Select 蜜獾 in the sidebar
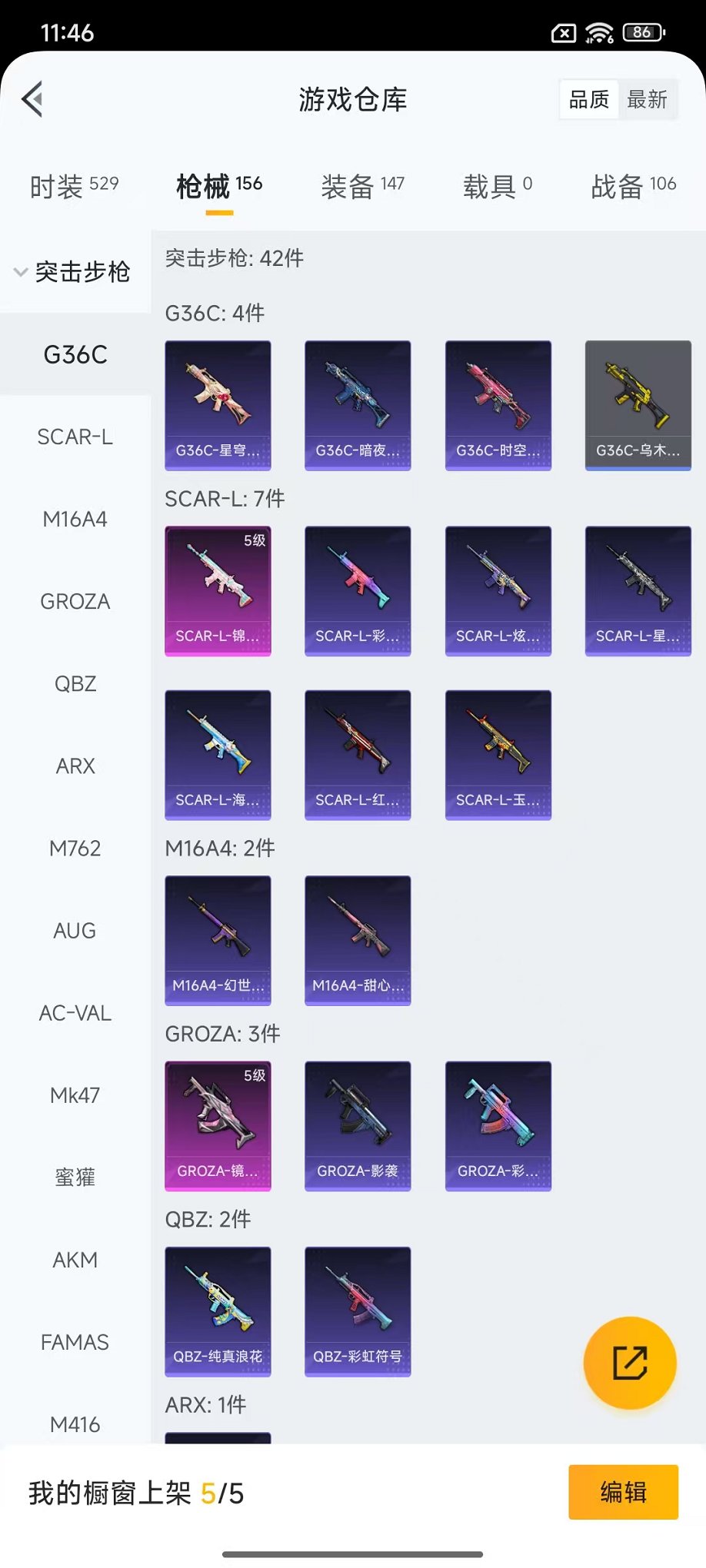This screenshot has height=1568, width=706. pos(75,1178)
